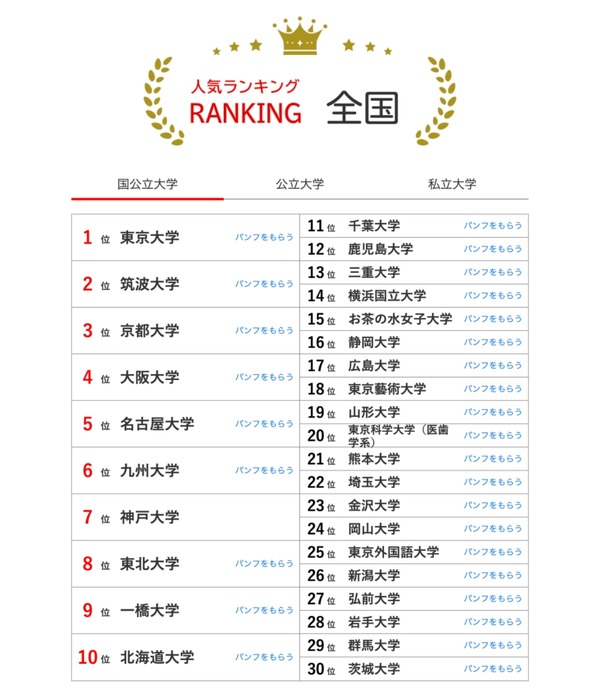Open the 名古屋大学 ranking entry
The image size is (600, 698).
pos(157,424)
